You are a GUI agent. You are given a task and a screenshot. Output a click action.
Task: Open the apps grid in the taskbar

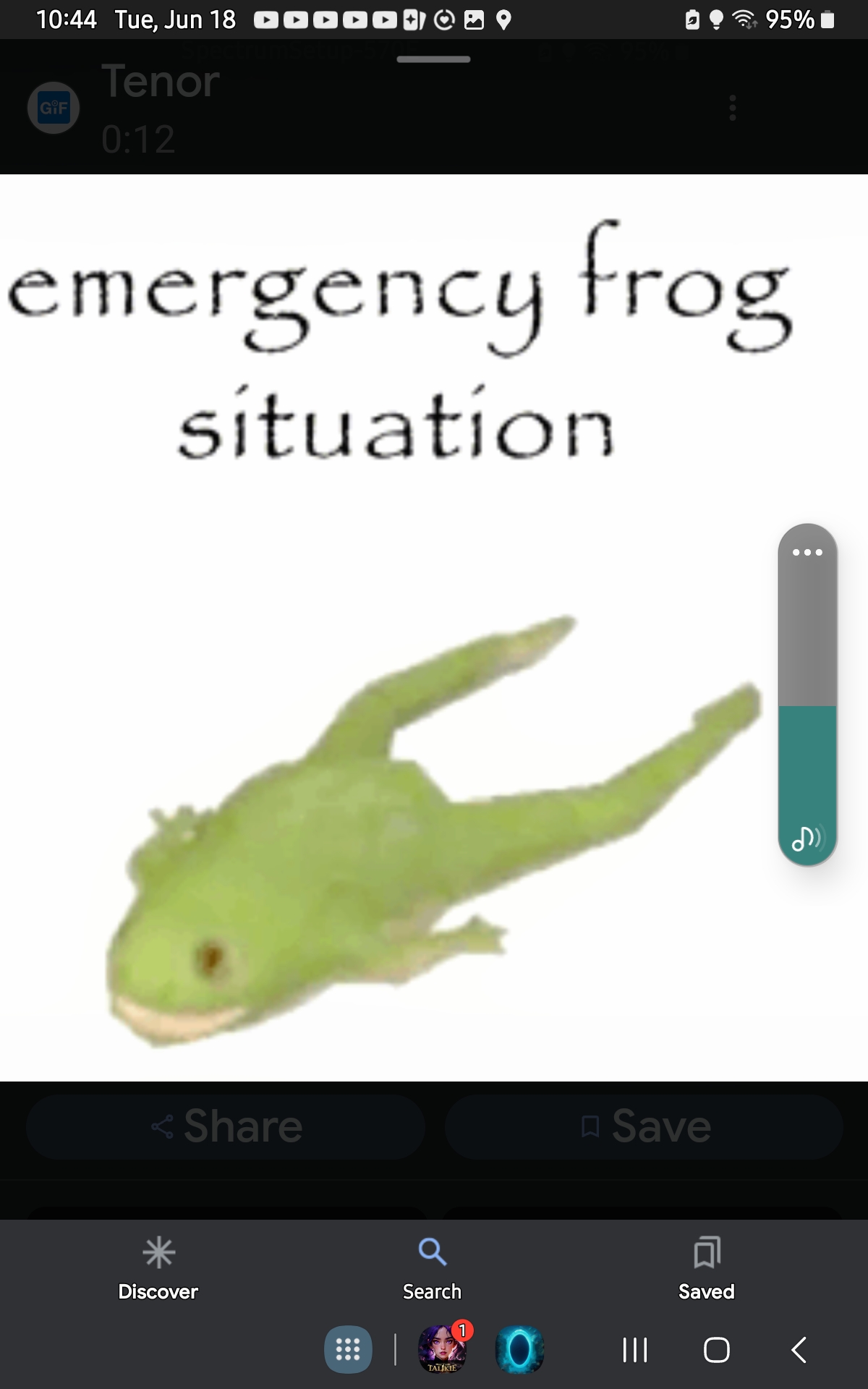(348, 1349)
